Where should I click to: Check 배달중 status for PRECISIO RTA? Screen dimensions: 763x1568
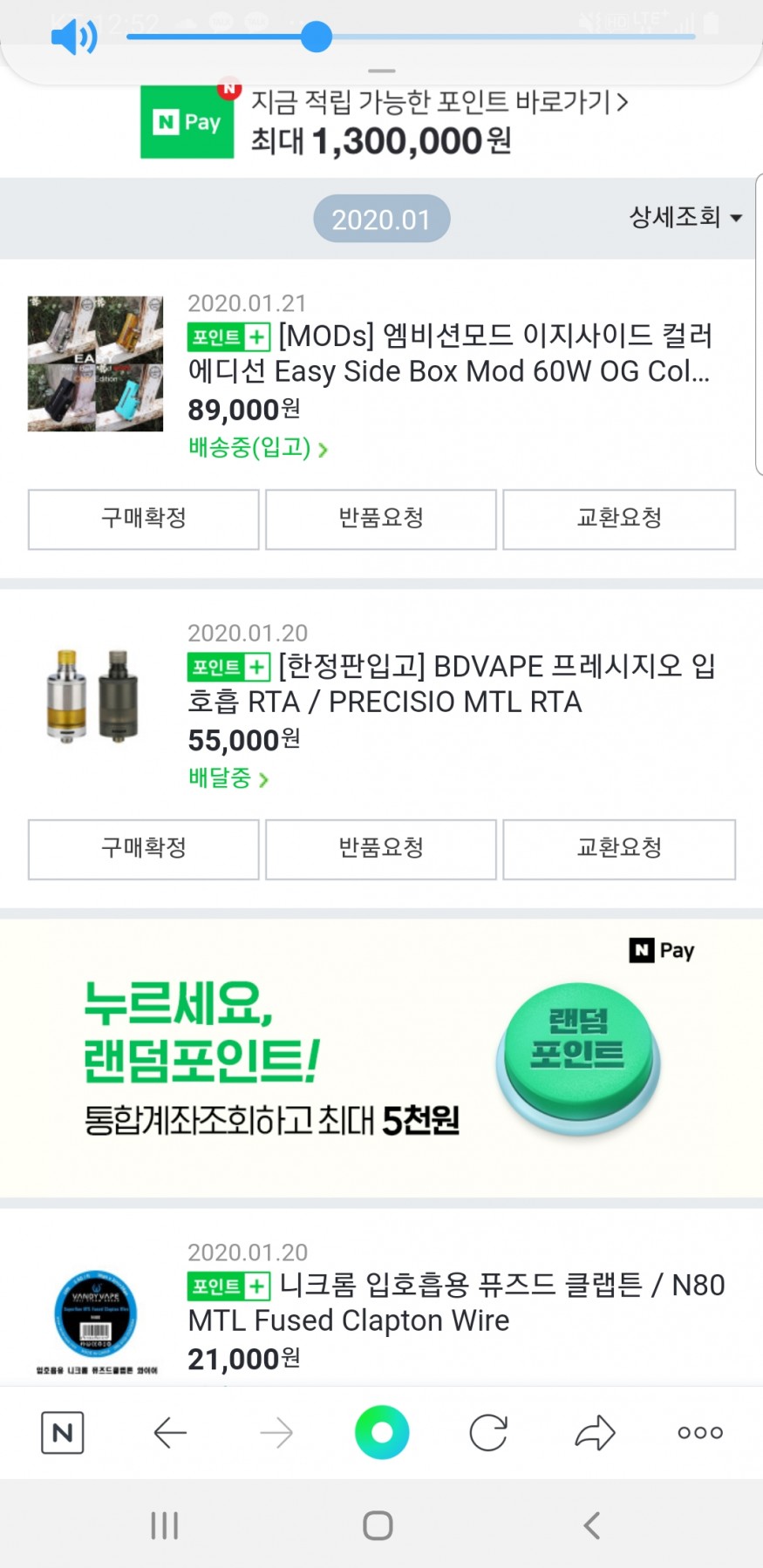pos(228,777)
